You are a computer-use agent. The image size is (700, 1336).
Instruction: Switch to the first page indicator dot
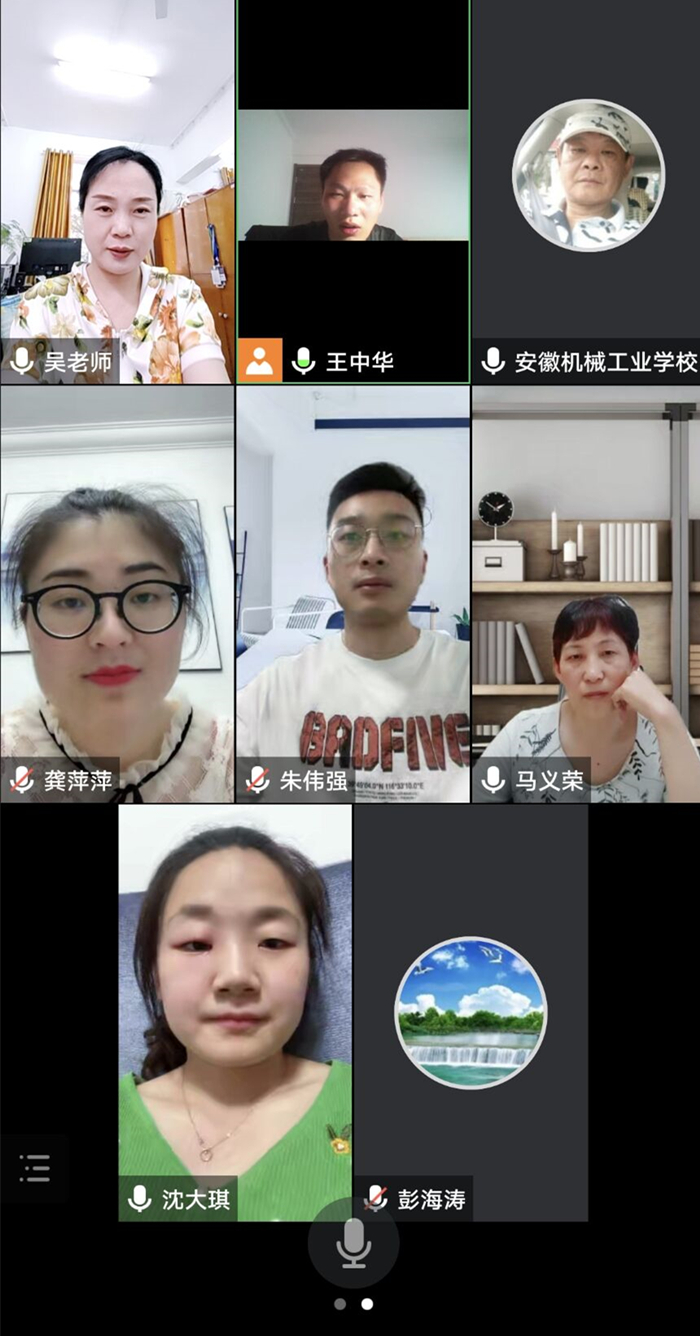pos(340,1304)
